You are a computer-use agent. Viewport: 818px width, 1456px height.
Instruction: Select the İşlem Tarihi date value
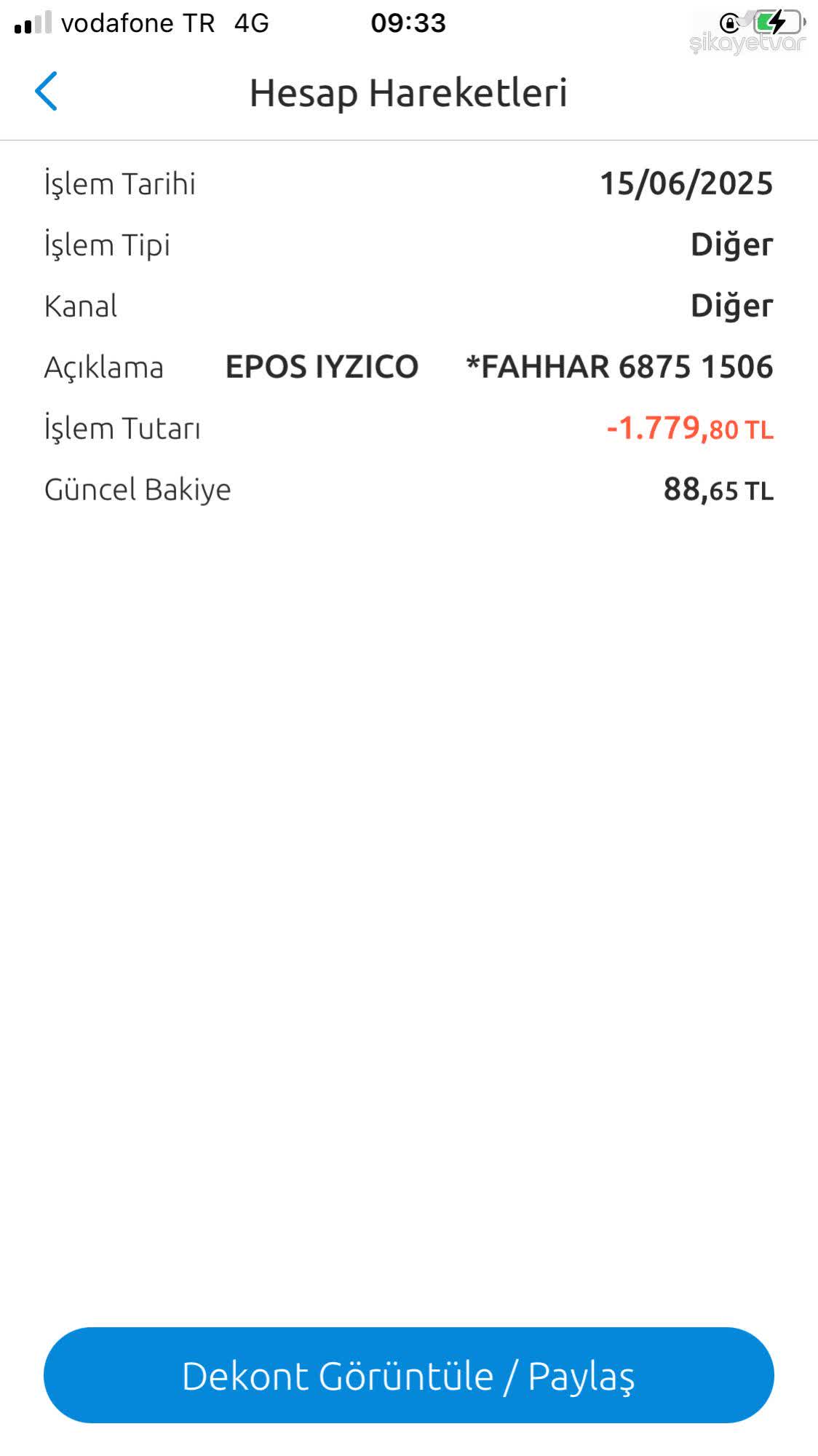coord(687,183)
